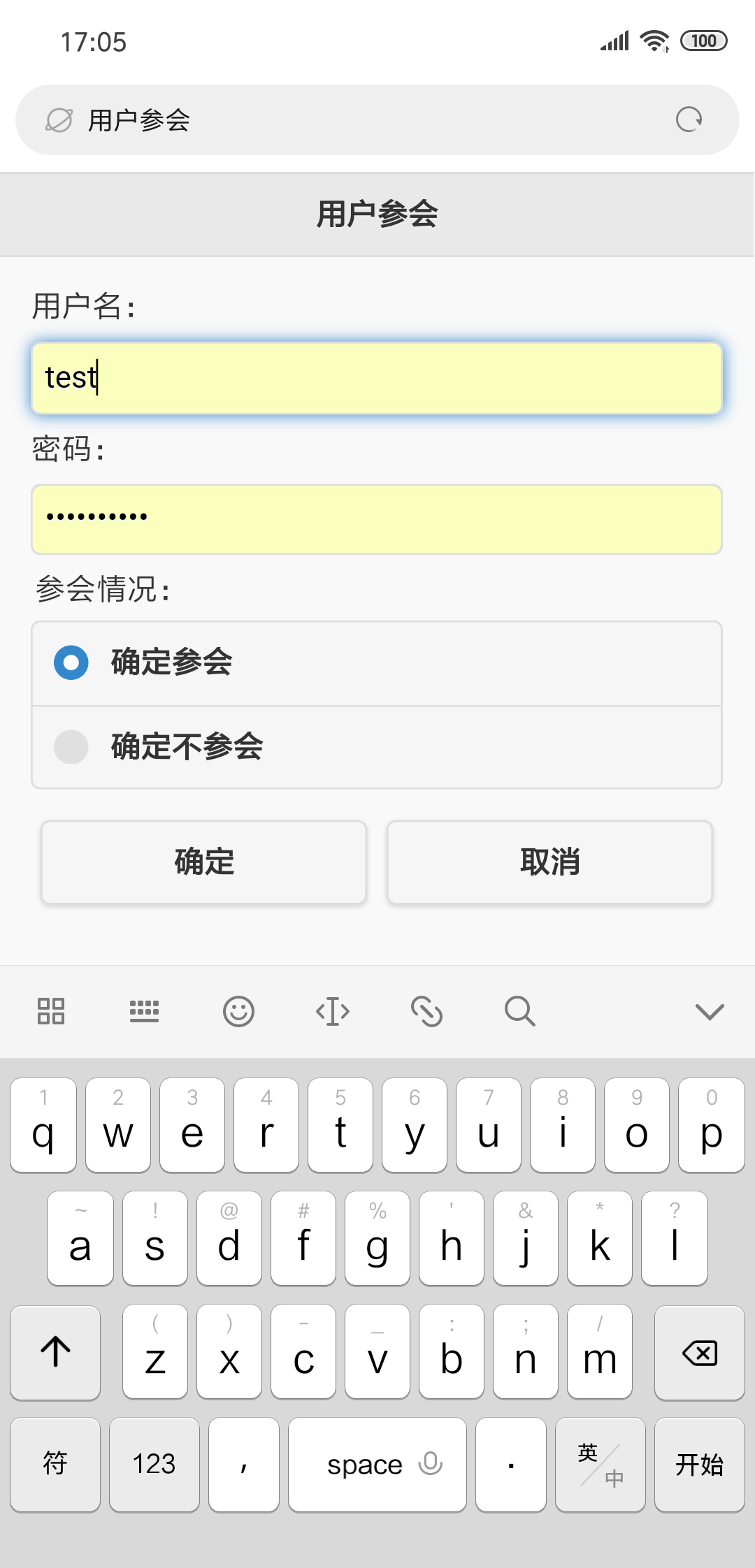This screenshot has width=755, height=1568.
Task: Reload the page with the refresh icon
Action: click(689, 119)
